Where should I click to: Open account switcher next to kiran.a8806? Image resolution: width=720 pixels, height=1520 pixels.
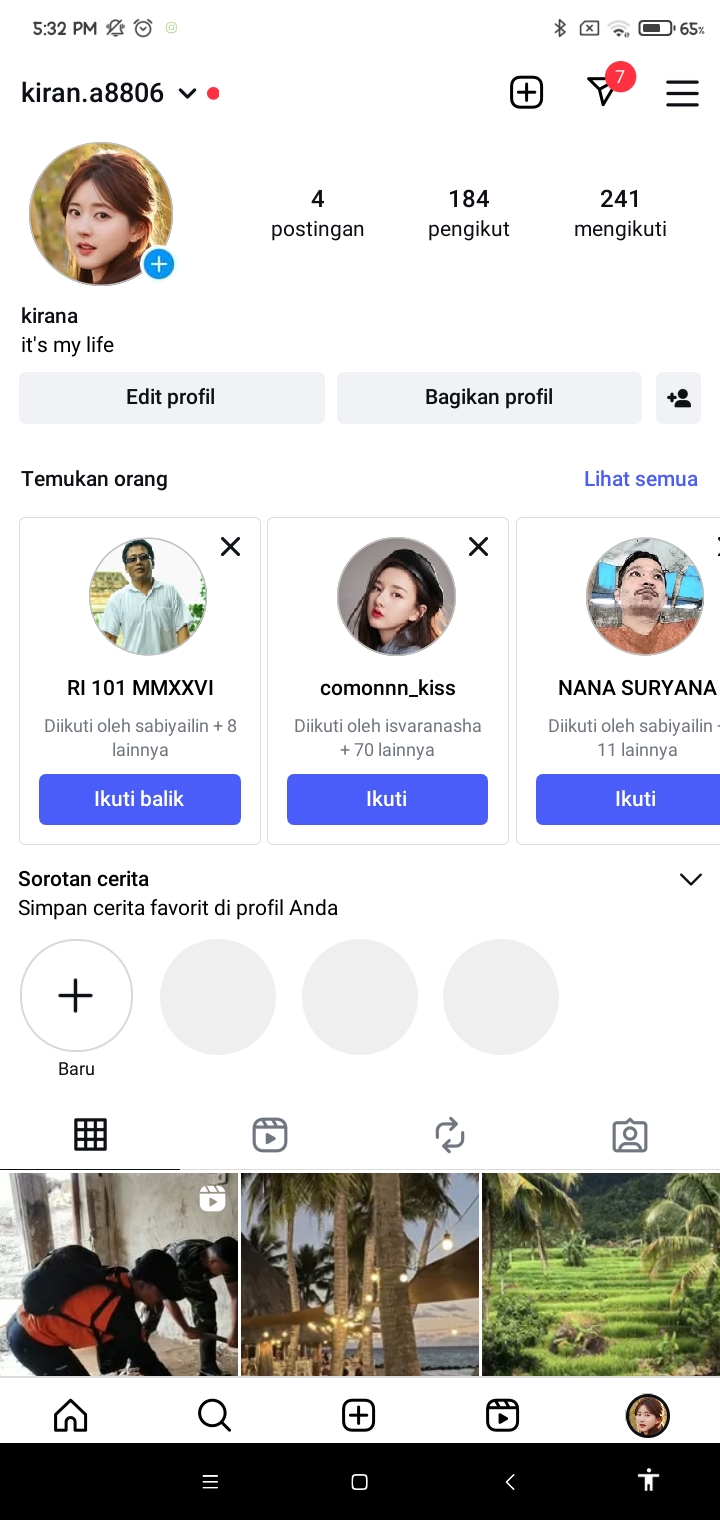coord(187,94)
